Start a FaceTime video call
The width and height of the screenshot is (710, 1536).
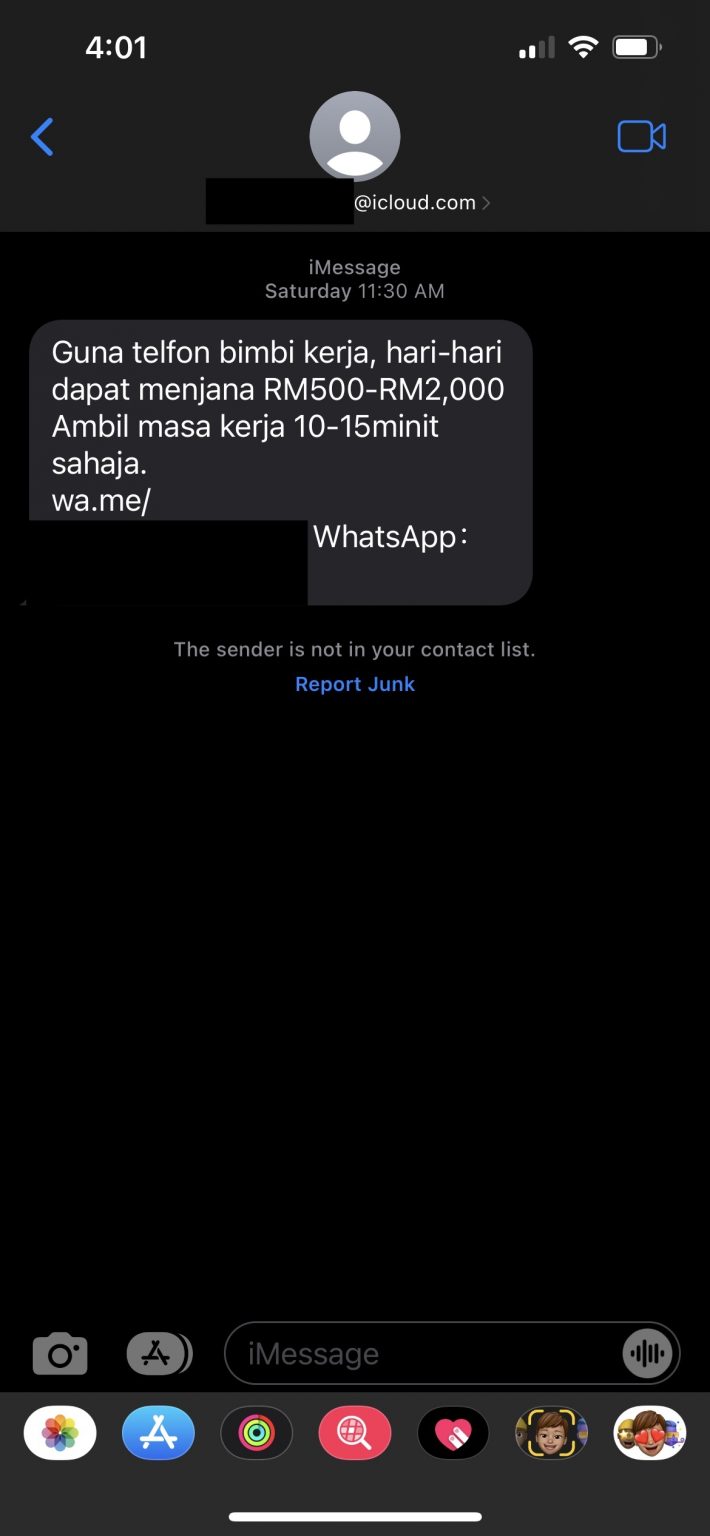(x=641, y=137)
